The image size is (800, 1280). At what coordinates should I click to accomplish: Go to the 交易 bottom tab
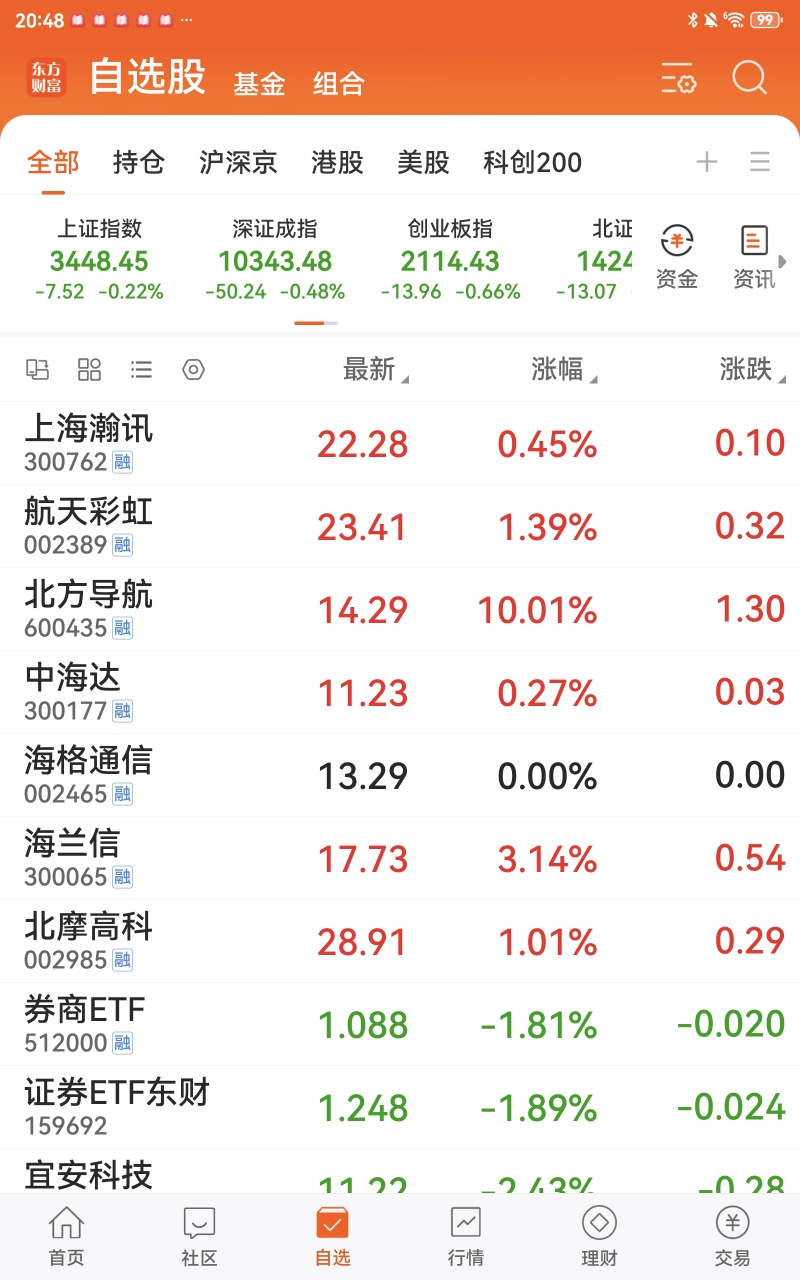tap(732, 1236)
